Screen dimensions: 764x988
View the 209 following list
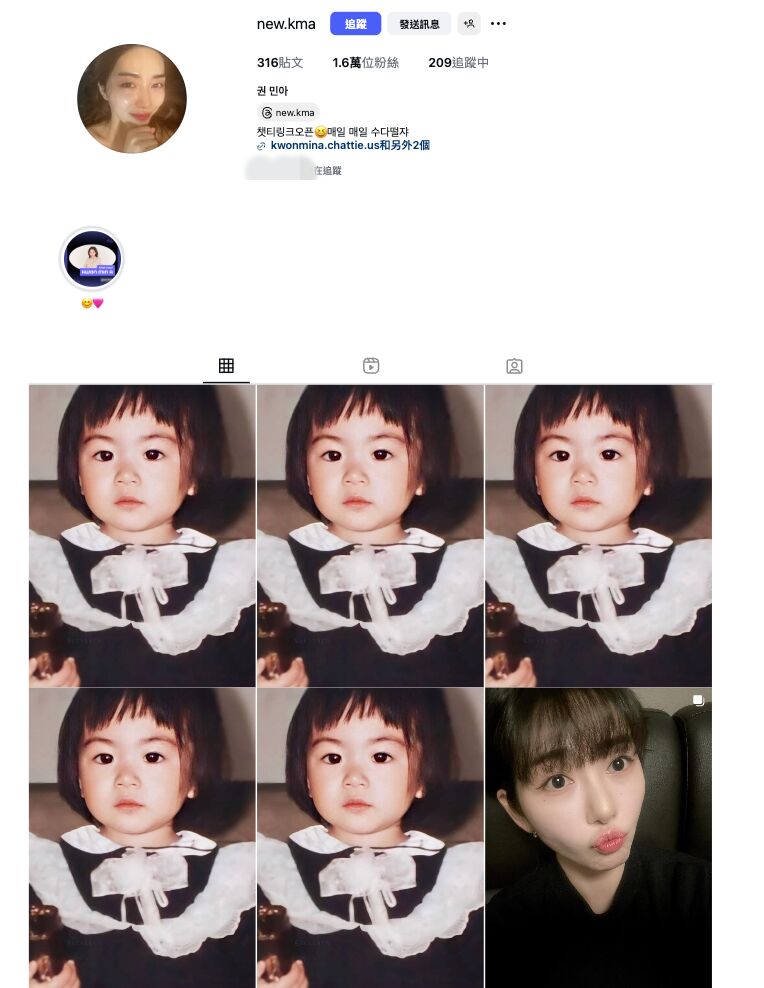coord(458,63)
